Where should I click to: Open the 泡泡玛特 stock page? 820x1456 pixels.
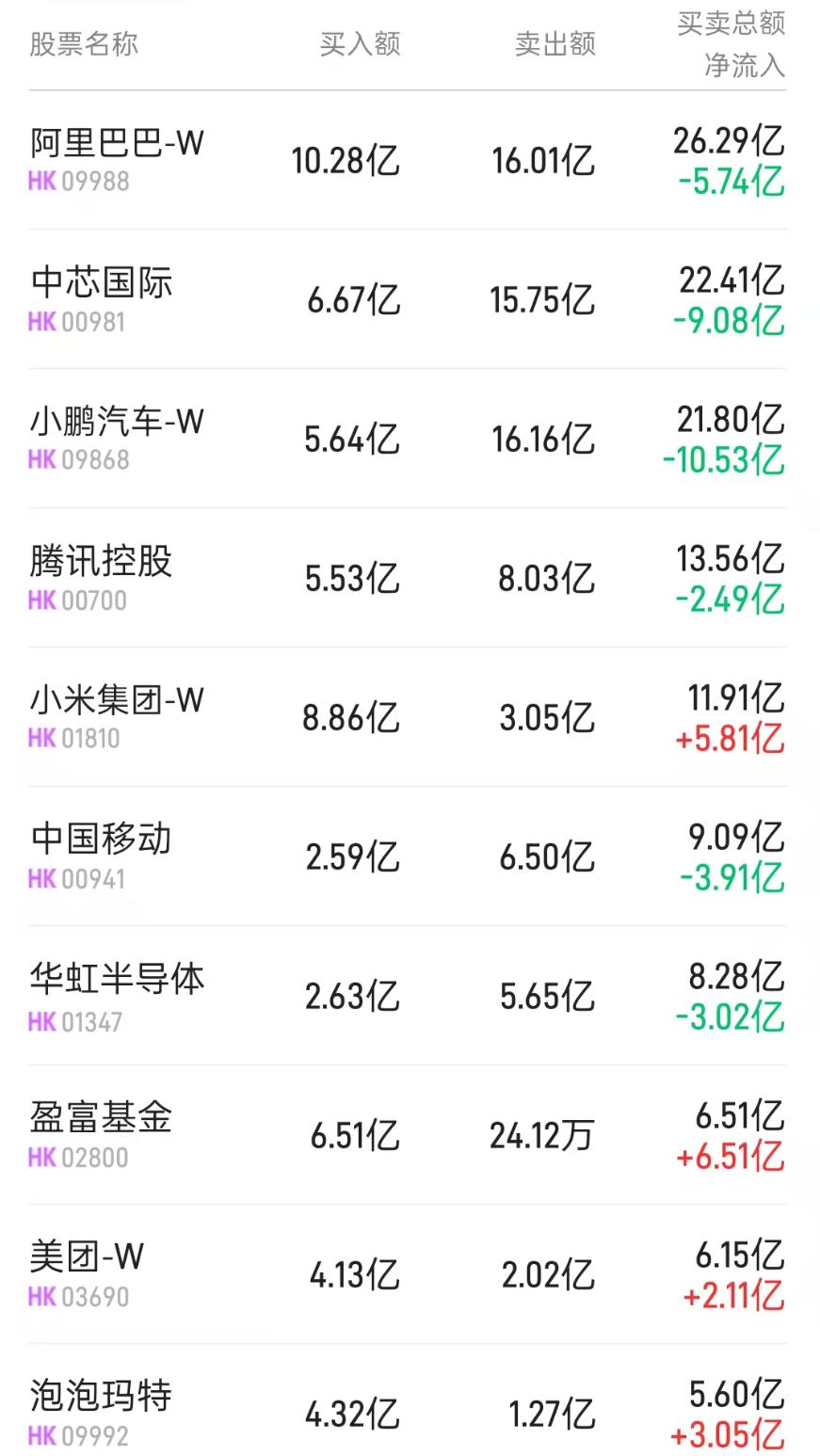pyautogui.click(x=101, y=1398)
